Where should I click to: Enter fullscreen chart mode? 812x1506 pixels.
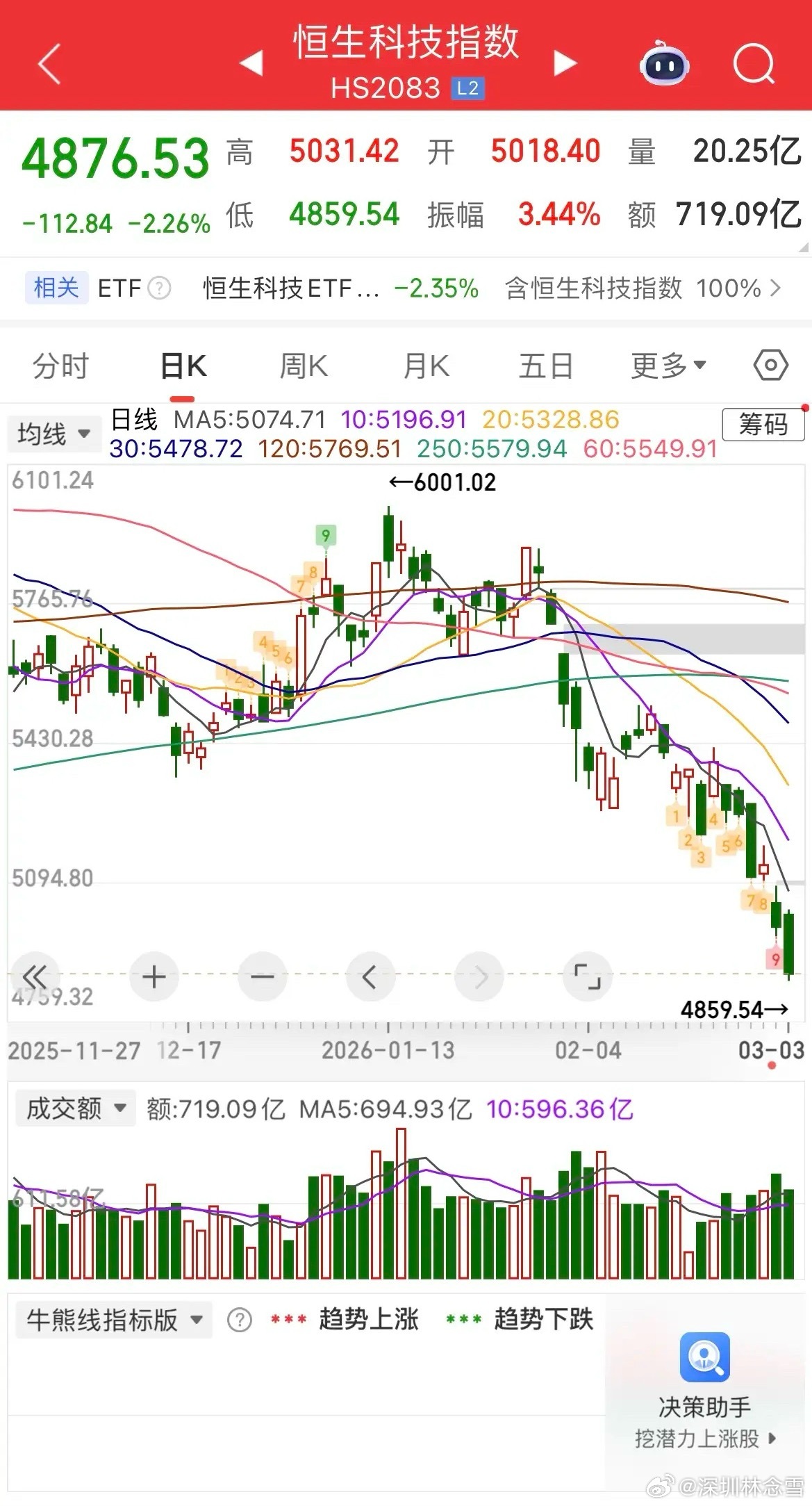point(587,976)
